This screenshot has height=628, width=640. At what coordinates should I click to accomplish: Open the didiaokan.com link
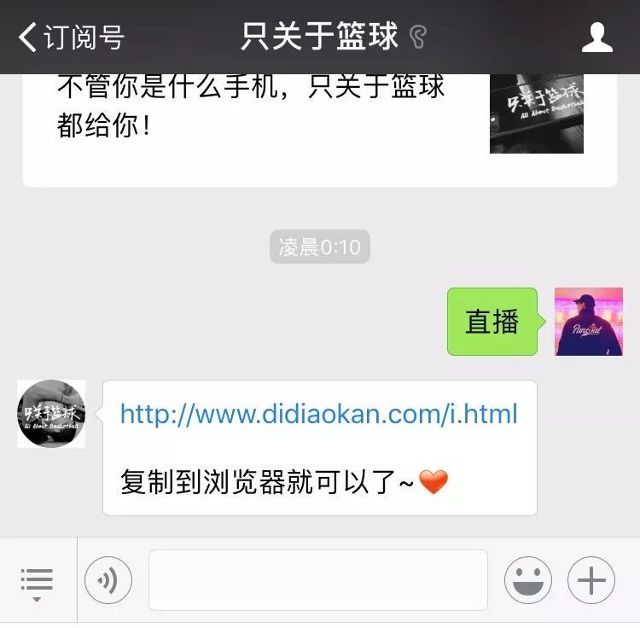(x=318, y=413)
